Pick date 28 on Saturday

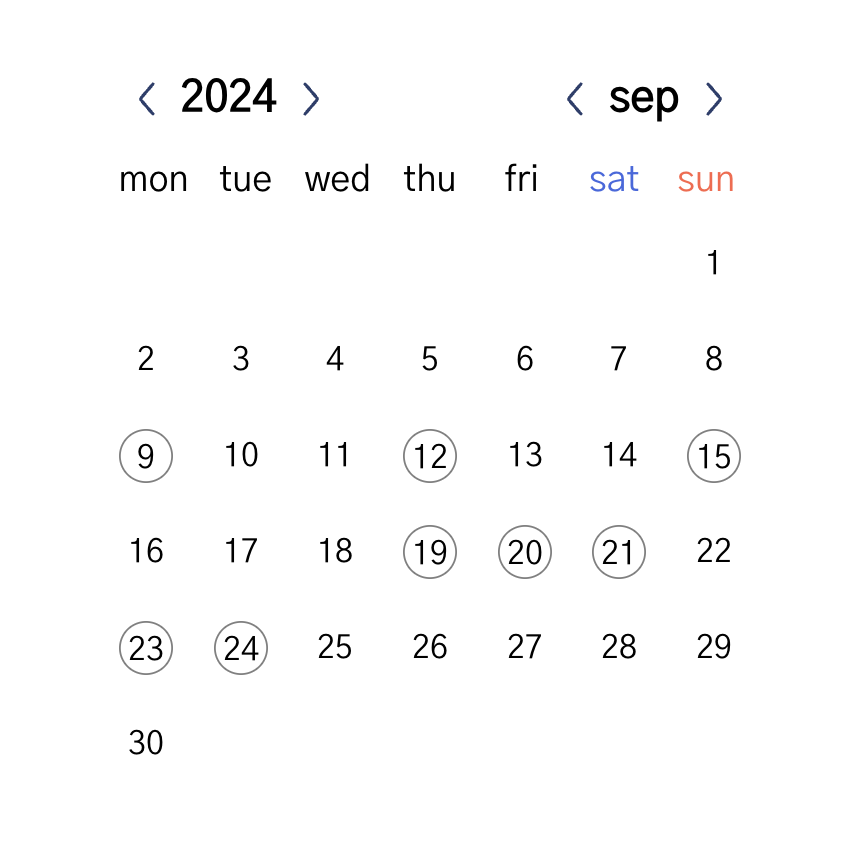(x=619, y=647)
